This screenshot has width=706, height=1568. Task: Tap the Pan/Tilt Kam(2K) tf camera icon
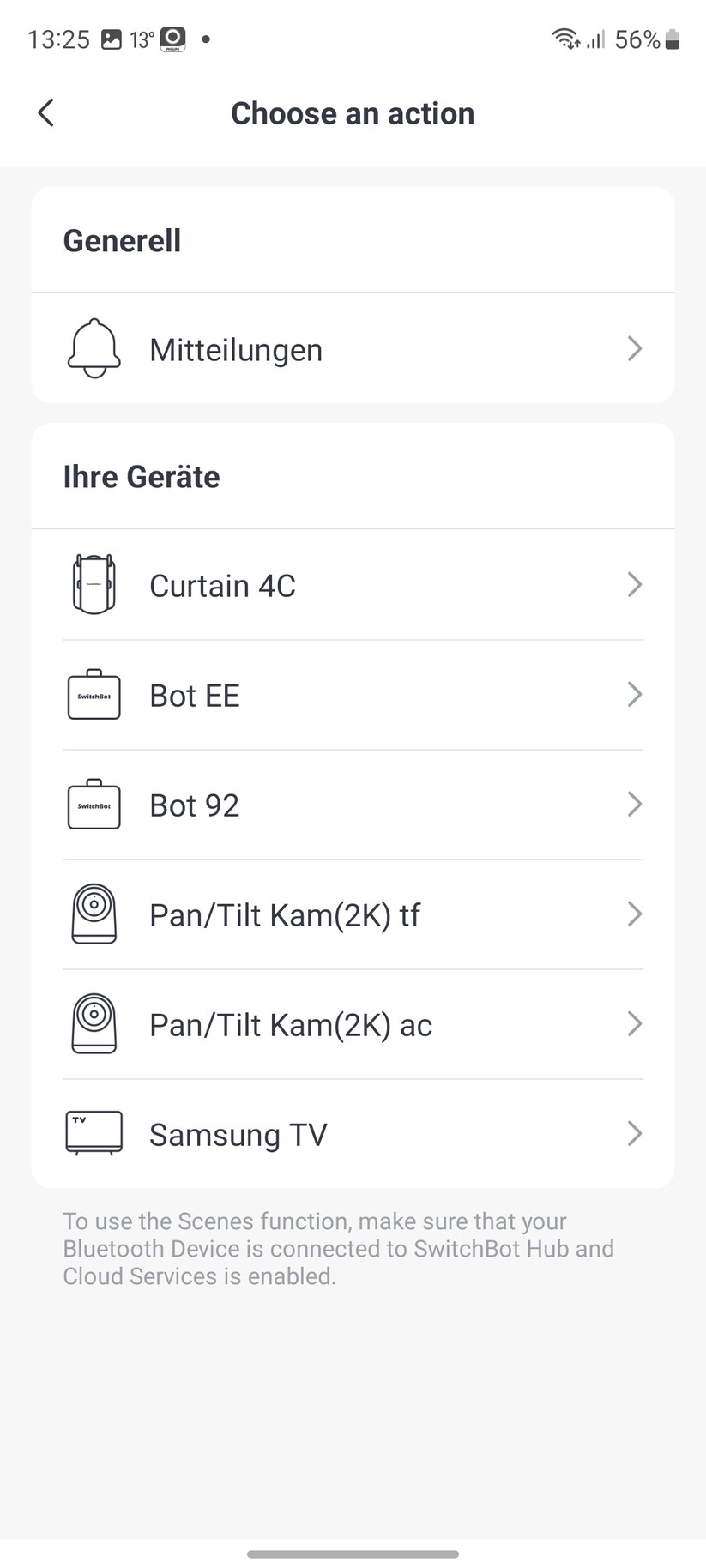(94, 914)
